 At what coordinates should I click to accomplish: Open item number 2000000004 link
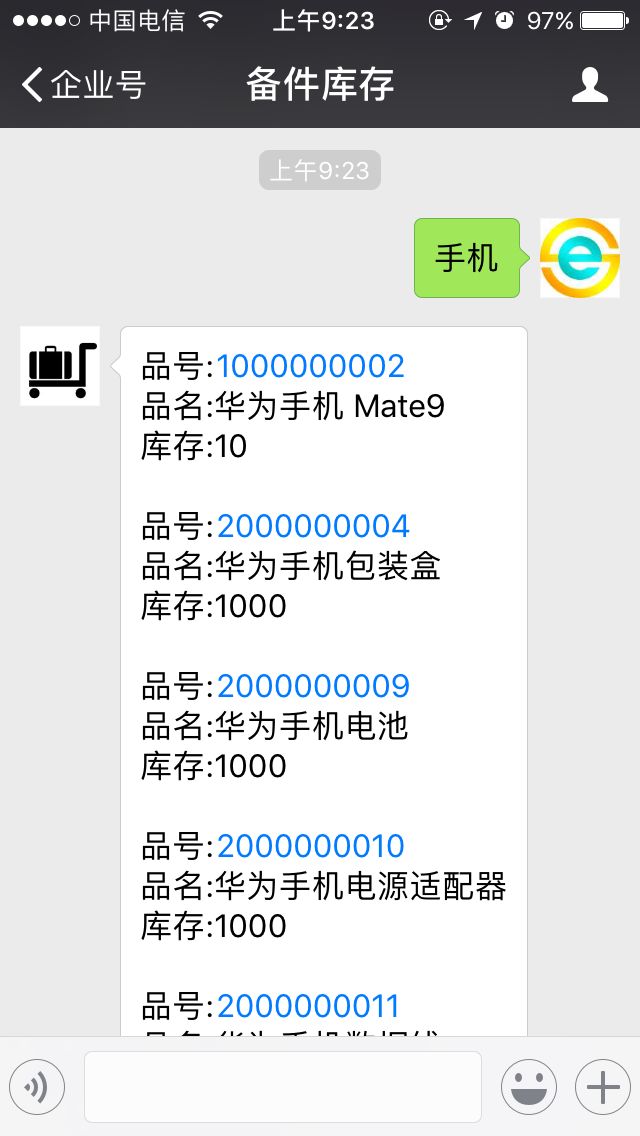pyautogui.click(x=313, y=527)
